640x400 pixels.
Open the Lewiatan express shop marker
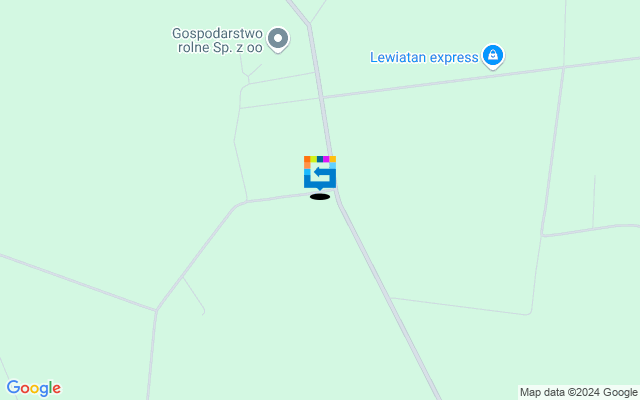(x=492, y=56)
